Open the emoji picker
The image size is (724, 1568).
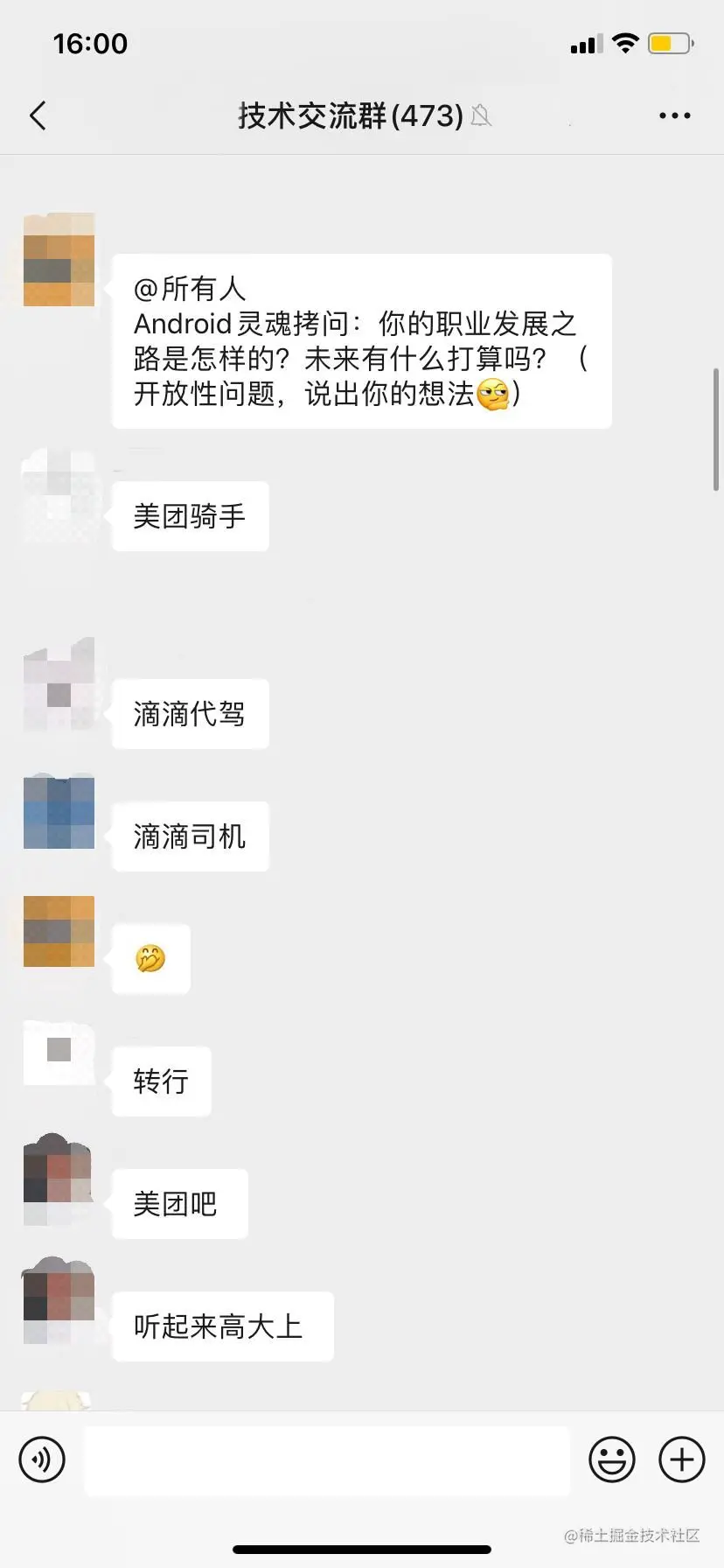[612, 1459]
